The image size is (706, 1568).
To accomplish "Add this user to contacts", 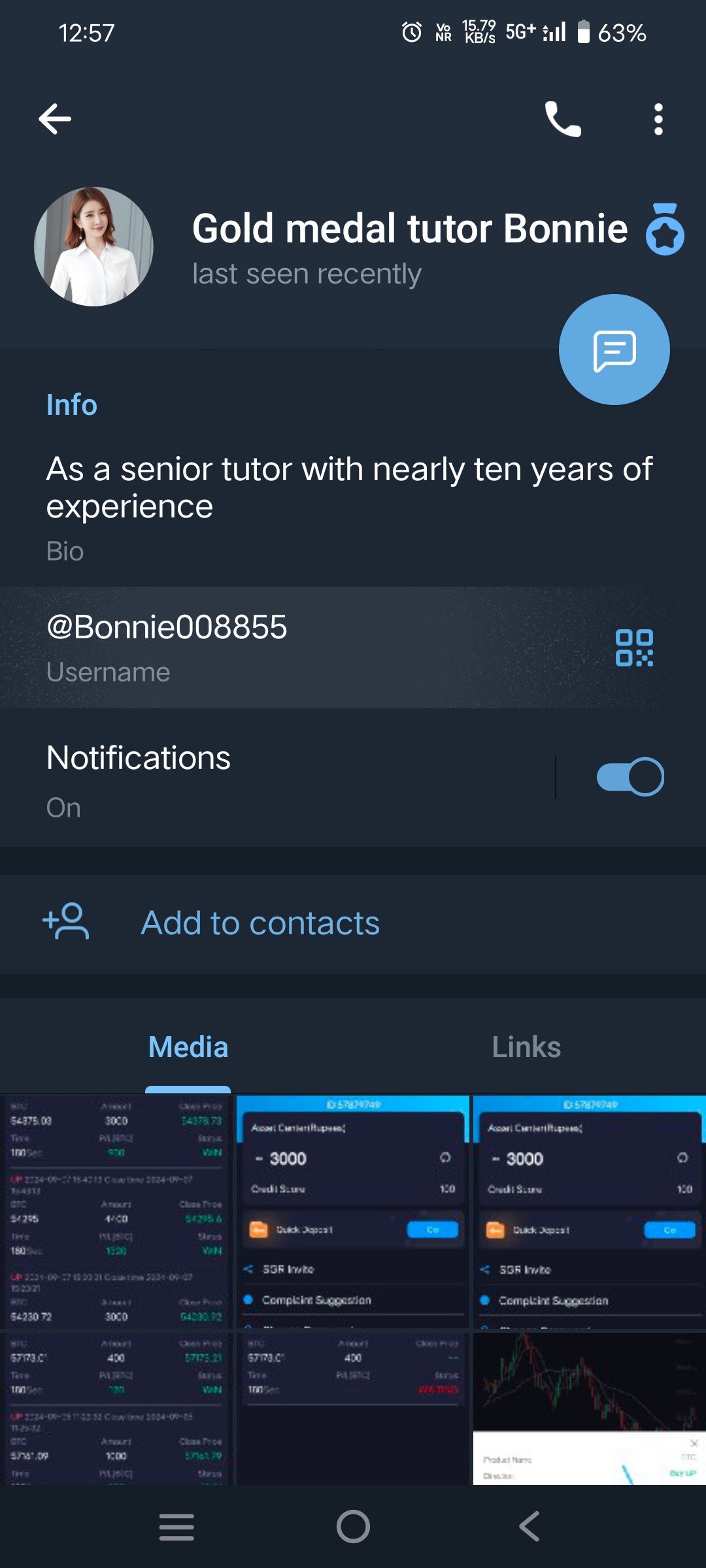I will click(x=260, y=923).
